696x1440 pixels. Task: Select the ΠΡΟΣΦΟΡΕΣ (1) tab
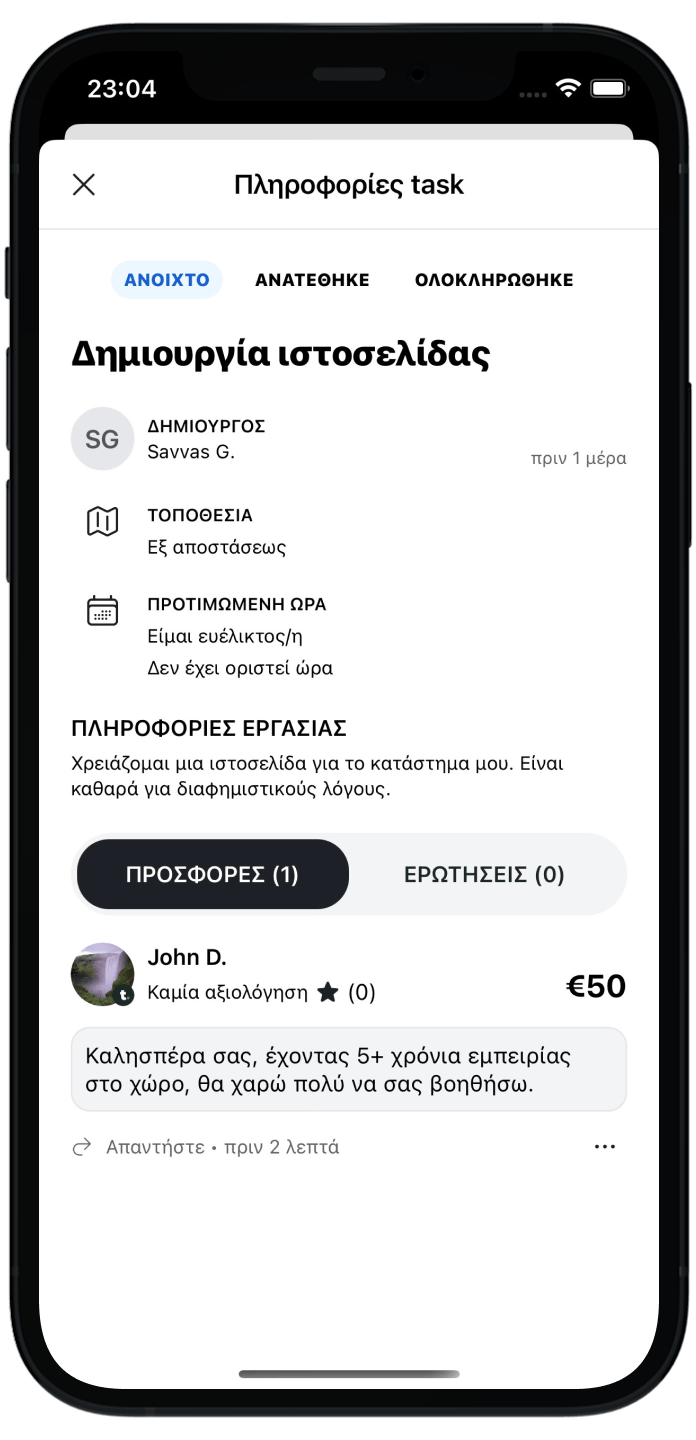(212, 875)
